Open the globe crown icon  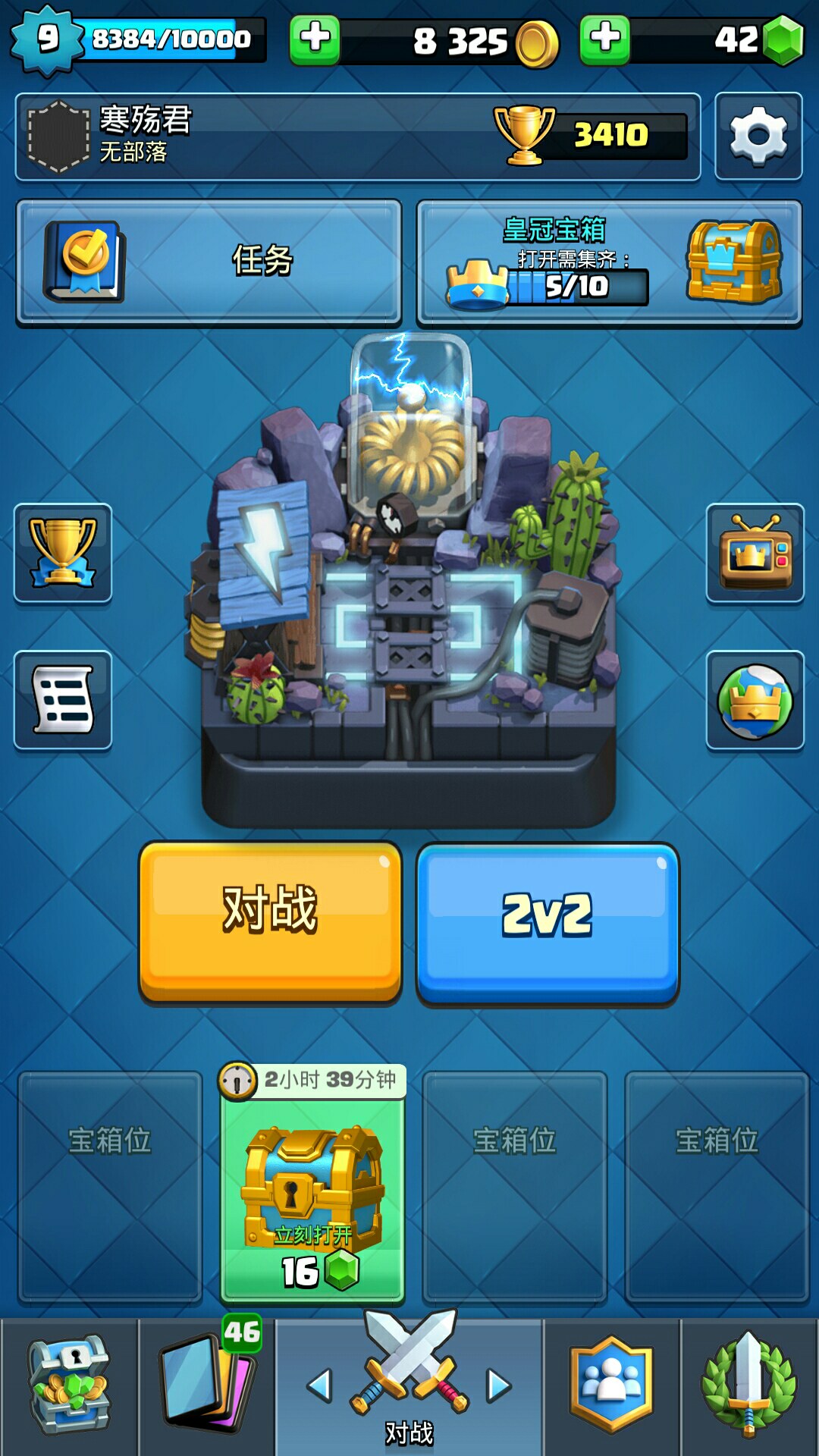755,700
